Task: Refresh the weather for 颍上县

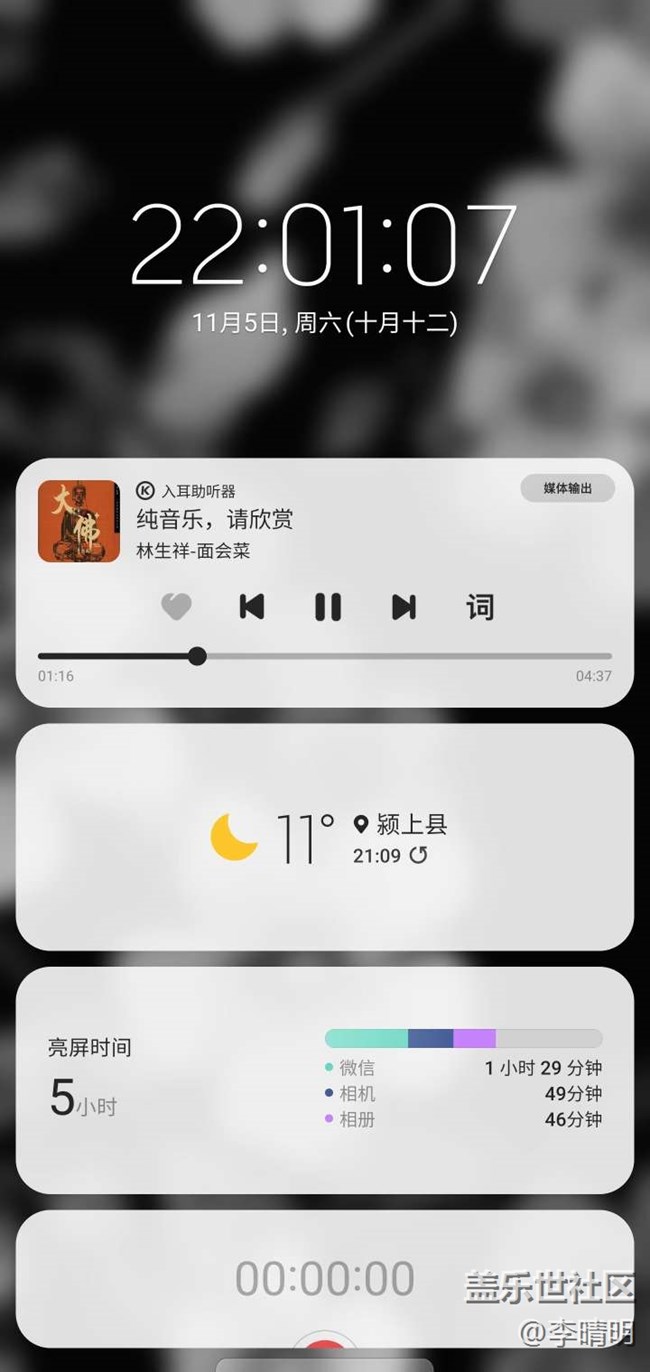Action: tap(418, 856)
